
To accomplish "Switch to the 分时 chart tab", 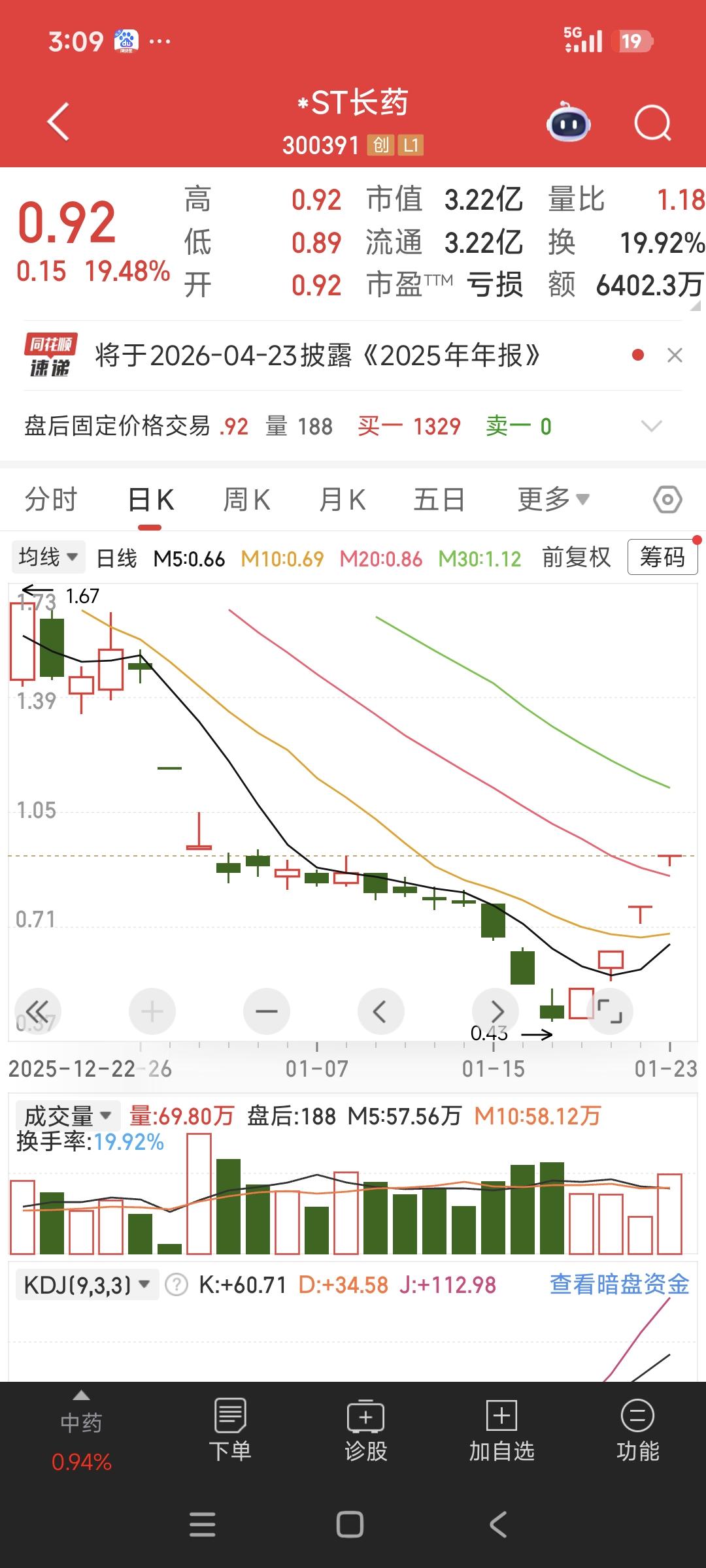I will pyautogui.click(x=51, y=500).
